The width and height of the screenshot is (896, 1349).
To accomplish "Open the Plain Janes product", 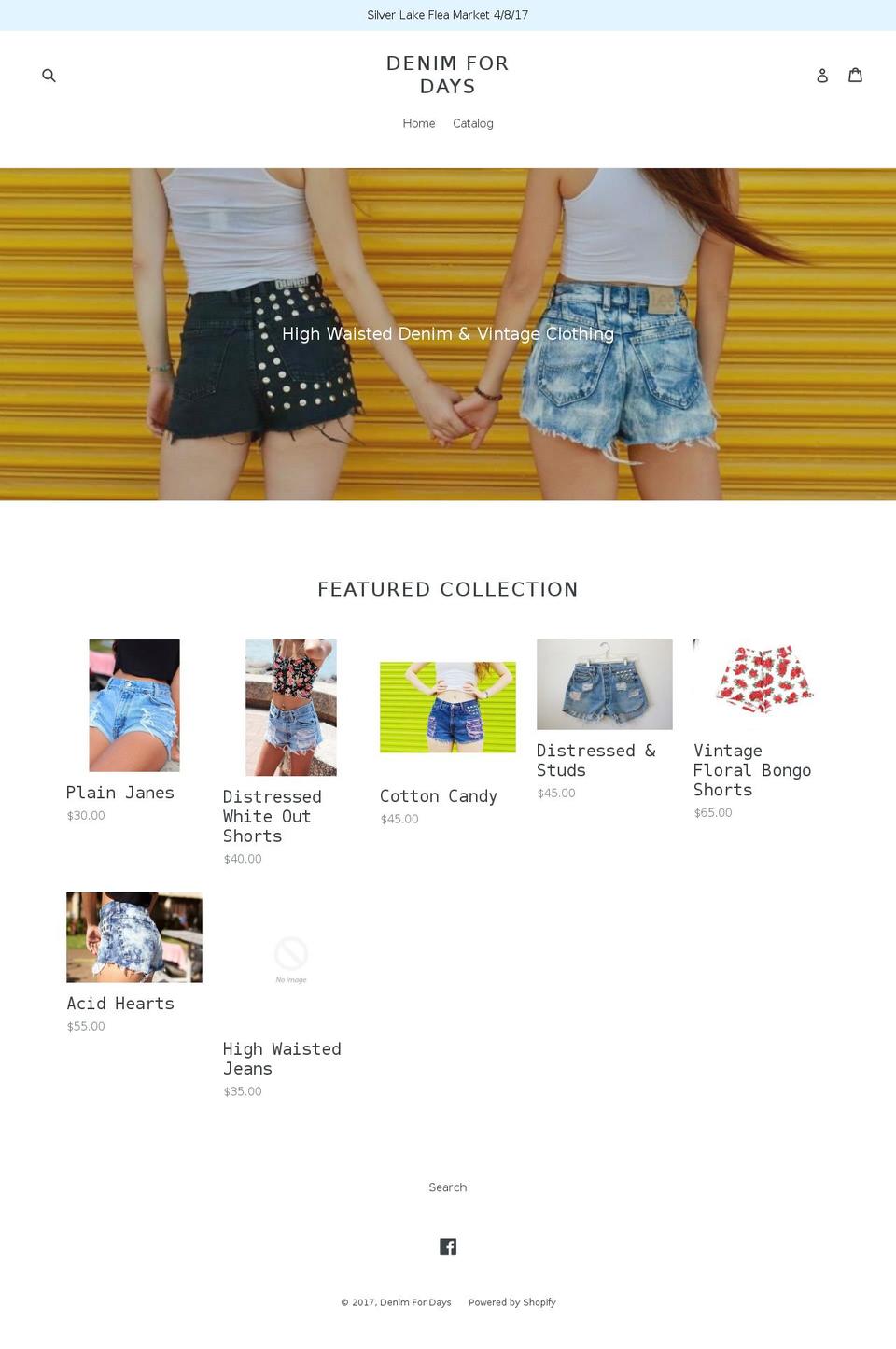I will click(120, 793).
